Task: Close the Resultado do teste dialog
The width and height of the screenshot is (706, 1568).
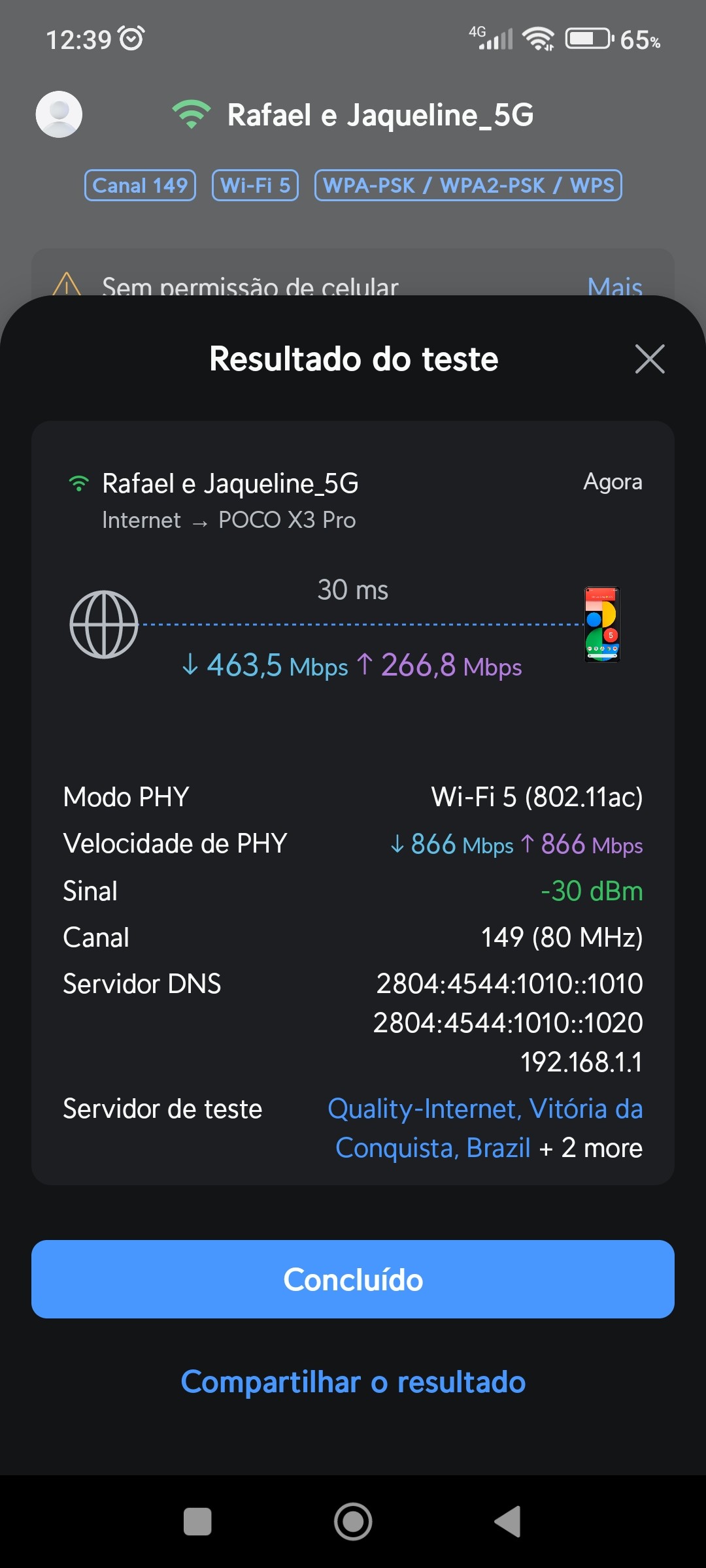Action: [650, 359]
